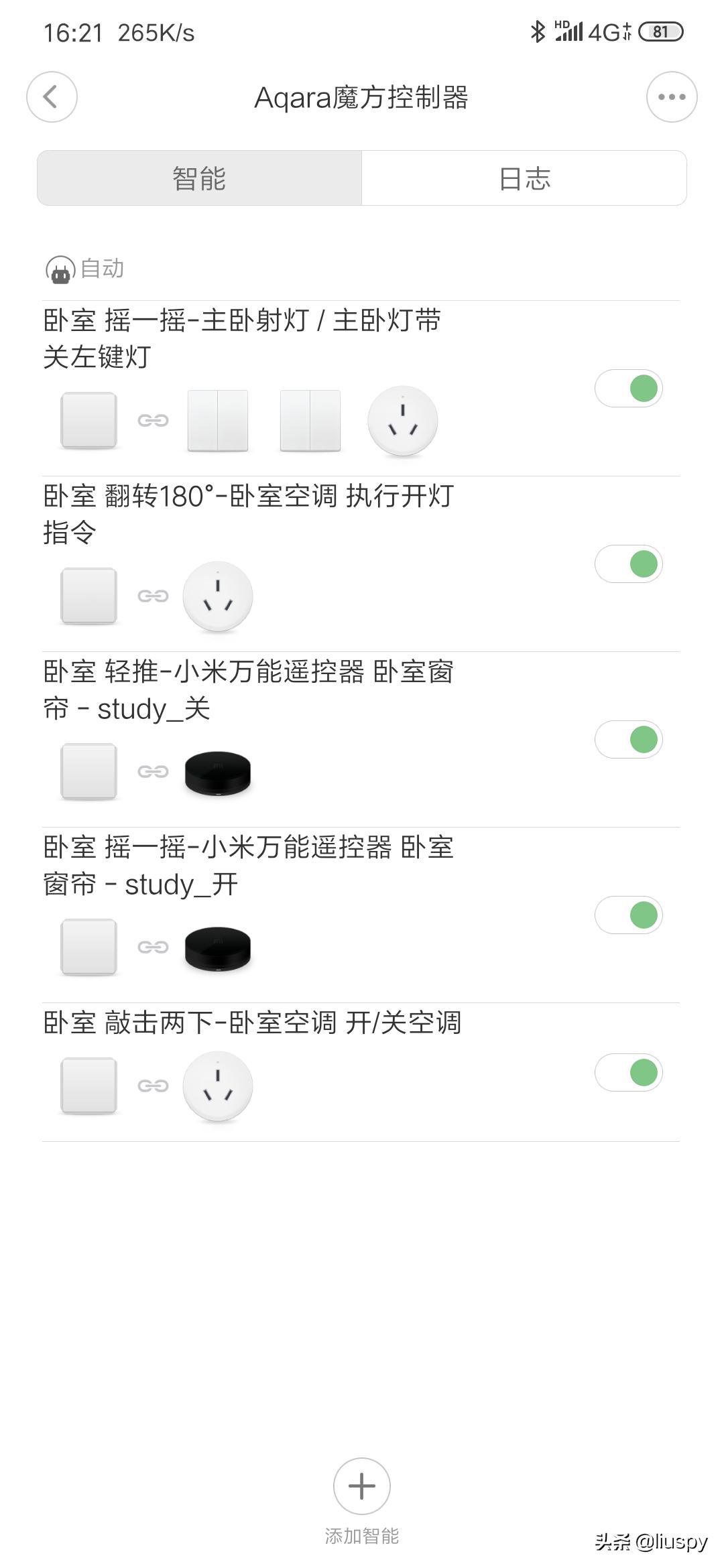This screenshot has width=724, height=1568.
Task: Select the 智能 tab
Action: pyautogui.click(x=198, y=178)
